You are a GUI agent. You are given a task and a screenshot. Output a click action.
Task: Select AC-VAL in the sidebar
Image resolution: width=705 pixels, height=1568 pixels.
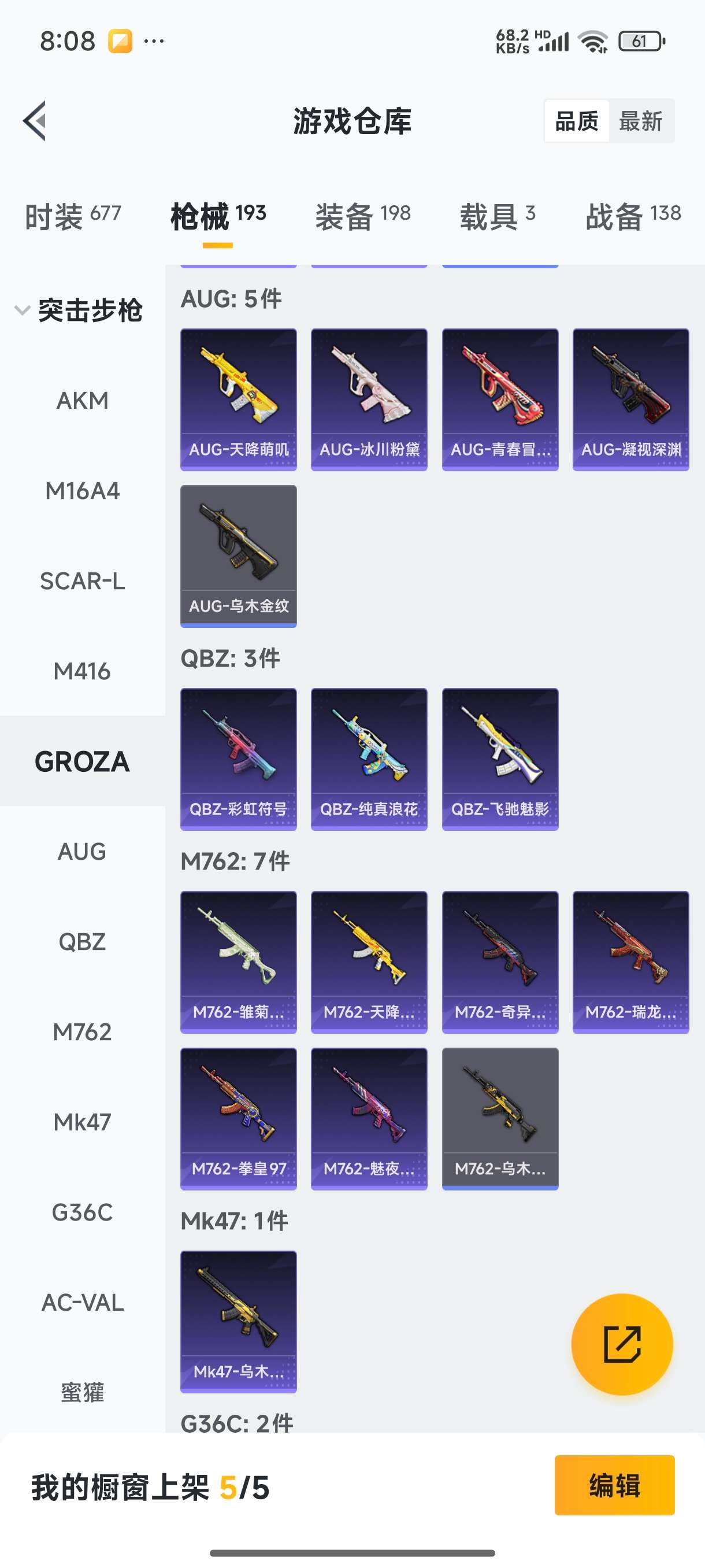(82, 1303)
